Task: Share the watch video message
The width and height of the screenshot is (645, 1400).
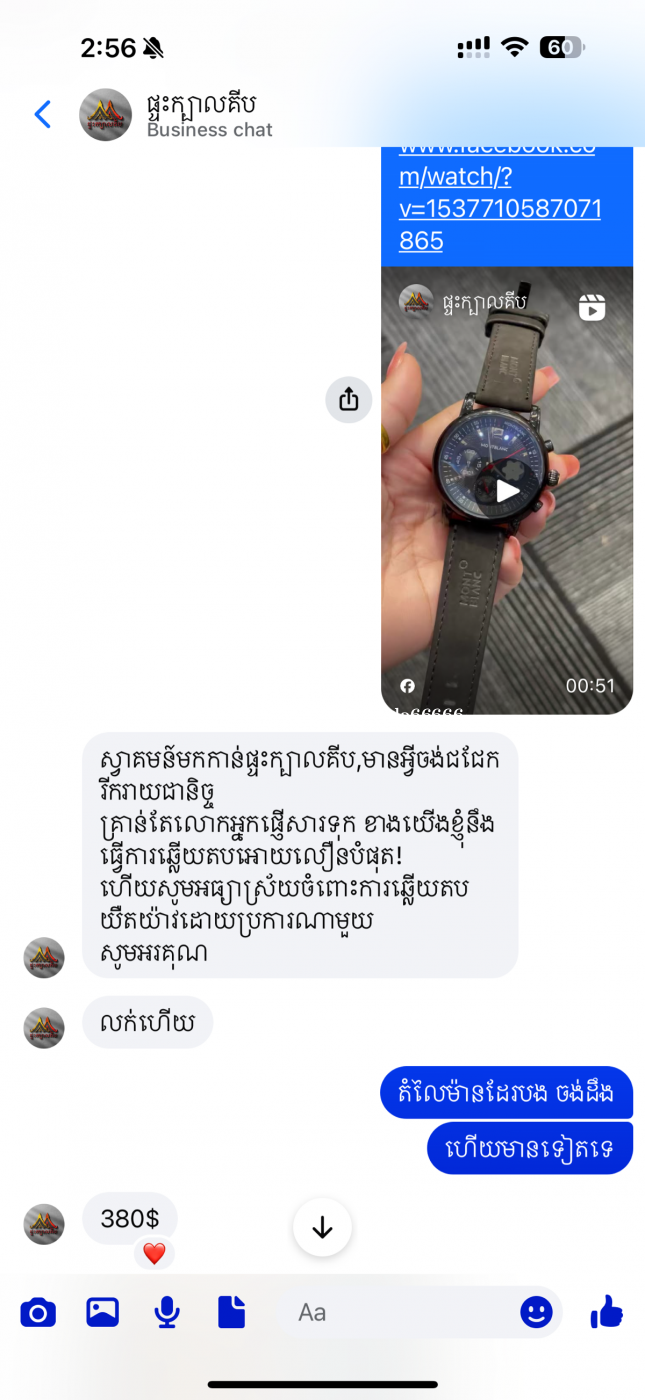Action: (x=348, y=400)
